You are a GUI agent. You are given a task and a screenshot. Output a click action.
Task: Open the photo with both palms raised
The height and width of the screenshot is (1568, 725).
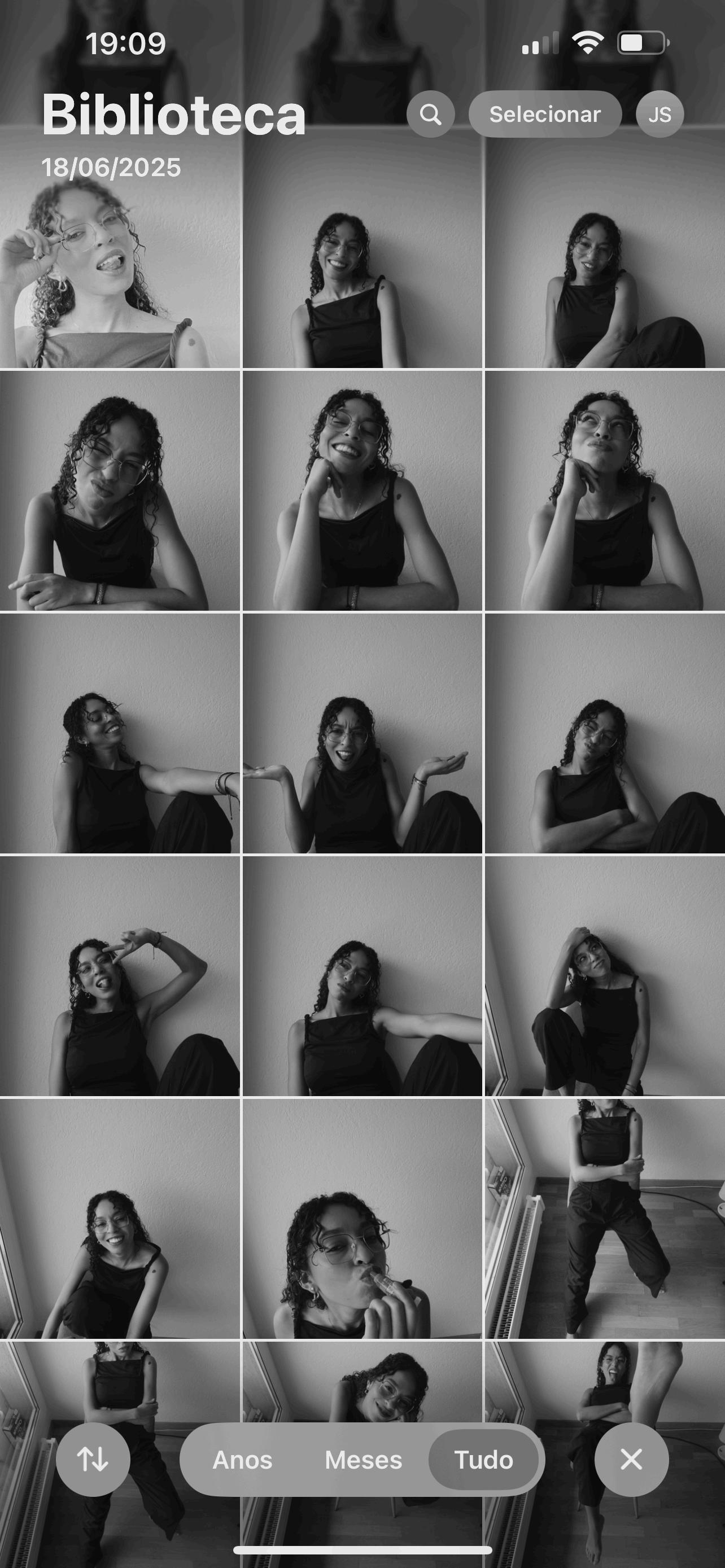point(362,733)
